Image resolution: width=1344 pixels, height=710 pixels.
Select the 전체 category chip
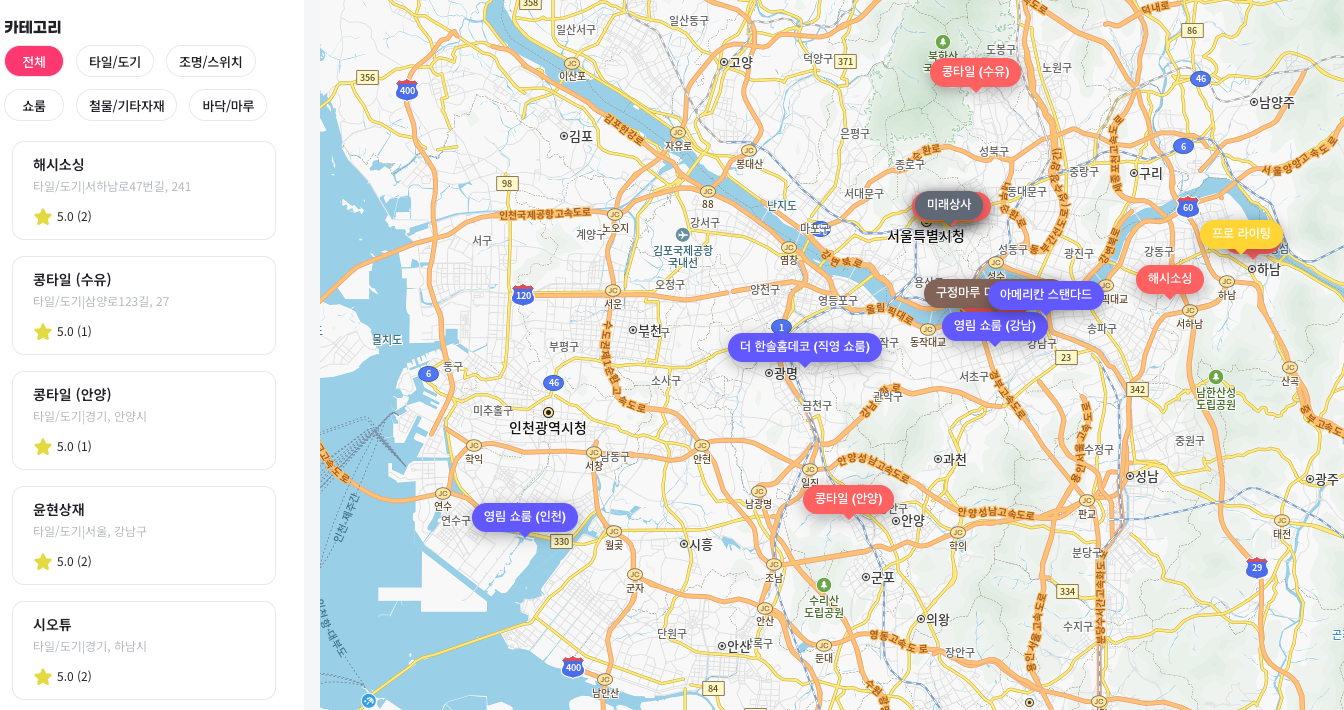[34, 61]
